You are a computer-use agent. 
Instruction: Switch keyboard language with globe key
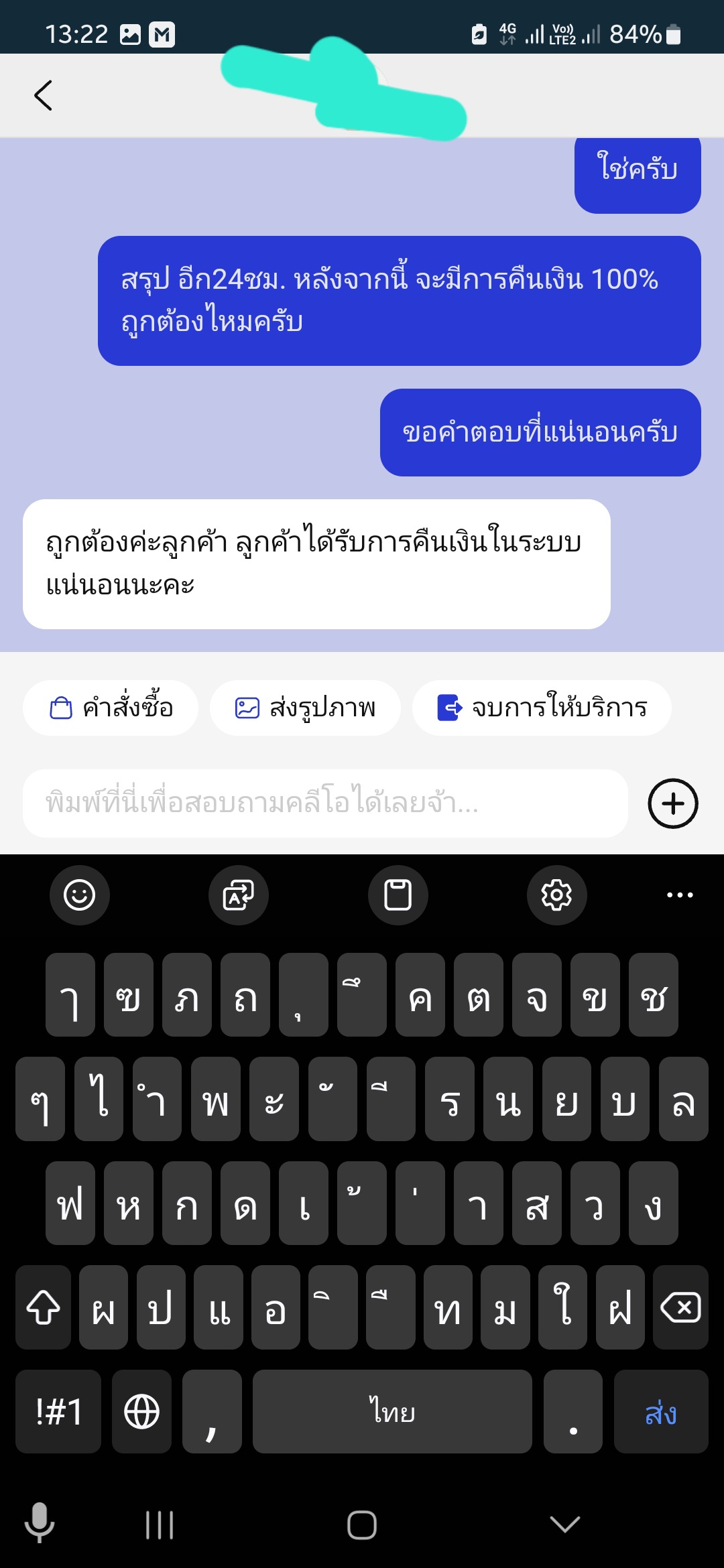[x=141, y=1411]
